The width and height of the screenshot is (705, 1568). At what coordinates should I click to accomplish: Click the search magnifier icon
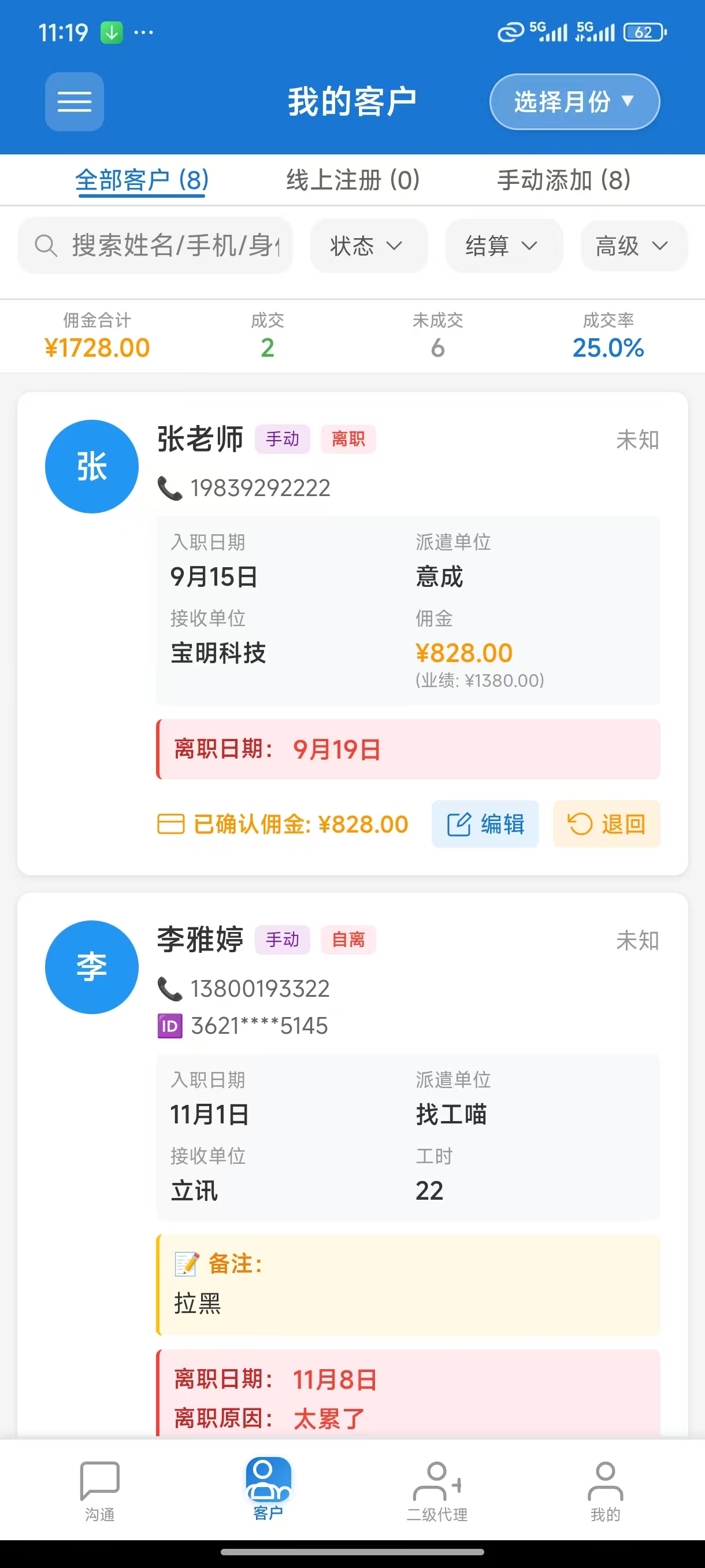tap(46, 246)
